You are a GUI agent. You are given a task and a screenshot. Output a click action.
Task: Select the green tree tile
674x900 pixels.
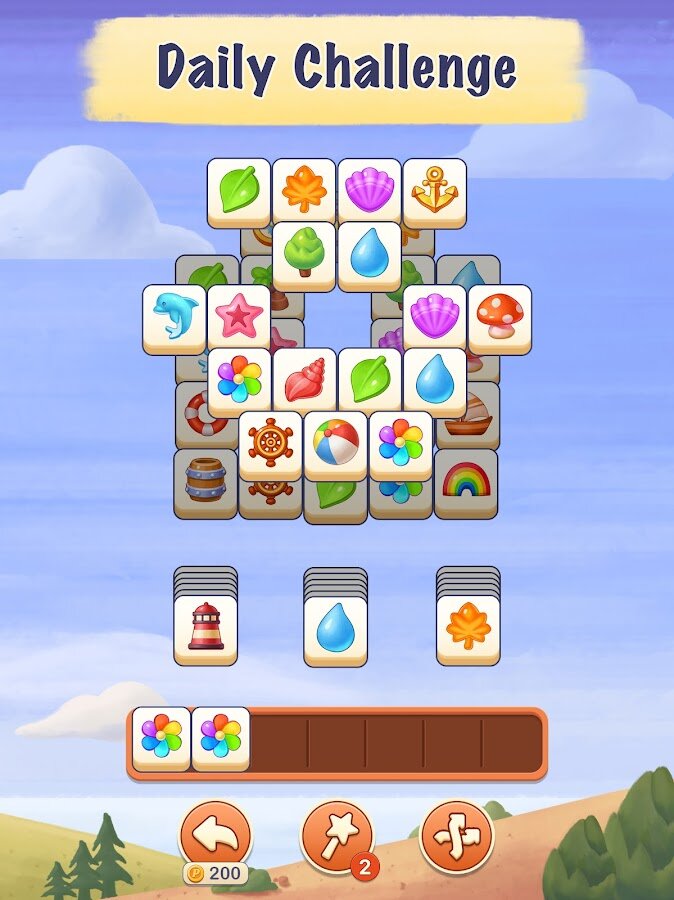click(303, 253)
